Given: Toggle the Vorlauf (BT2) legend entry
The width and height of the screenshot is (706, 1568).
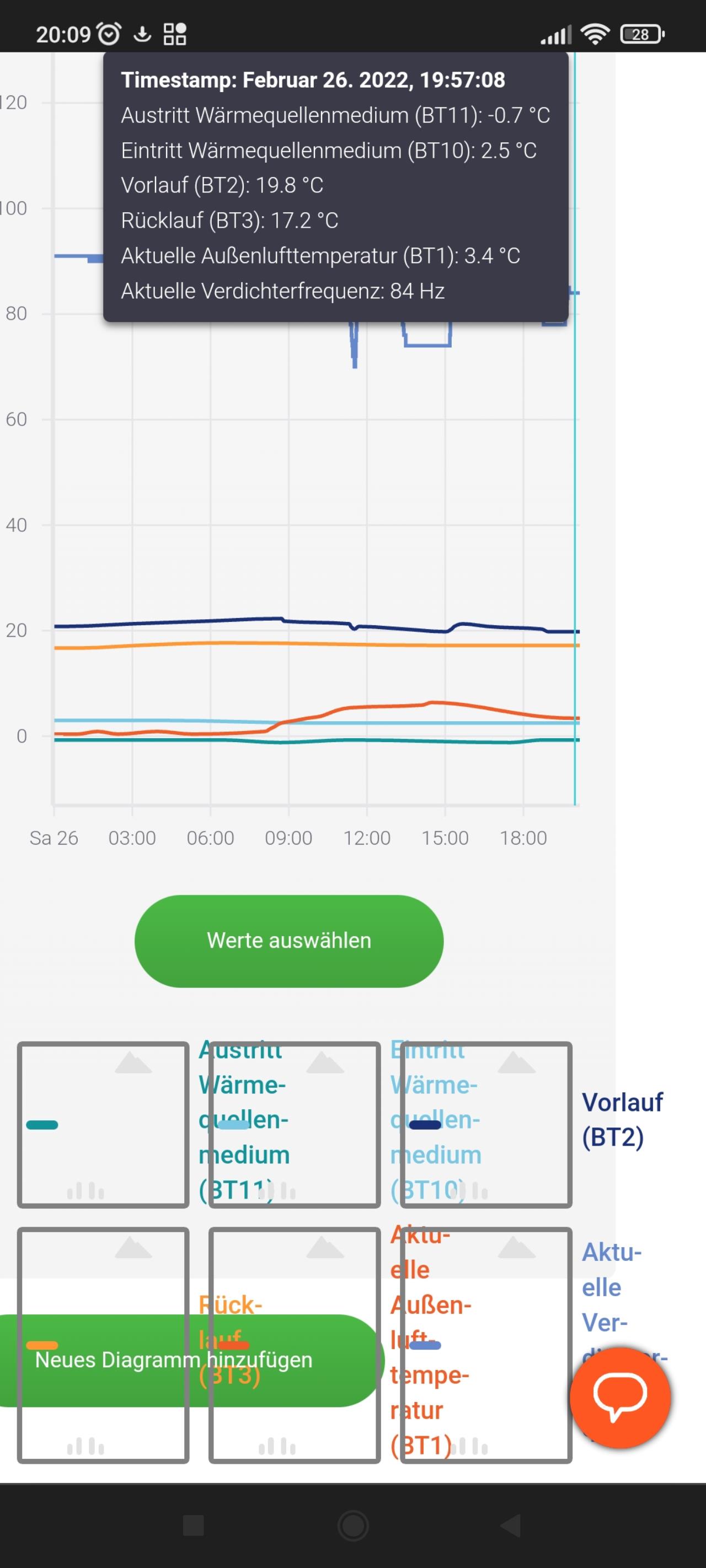Looking at the screenshot, I should (622, 1119).
